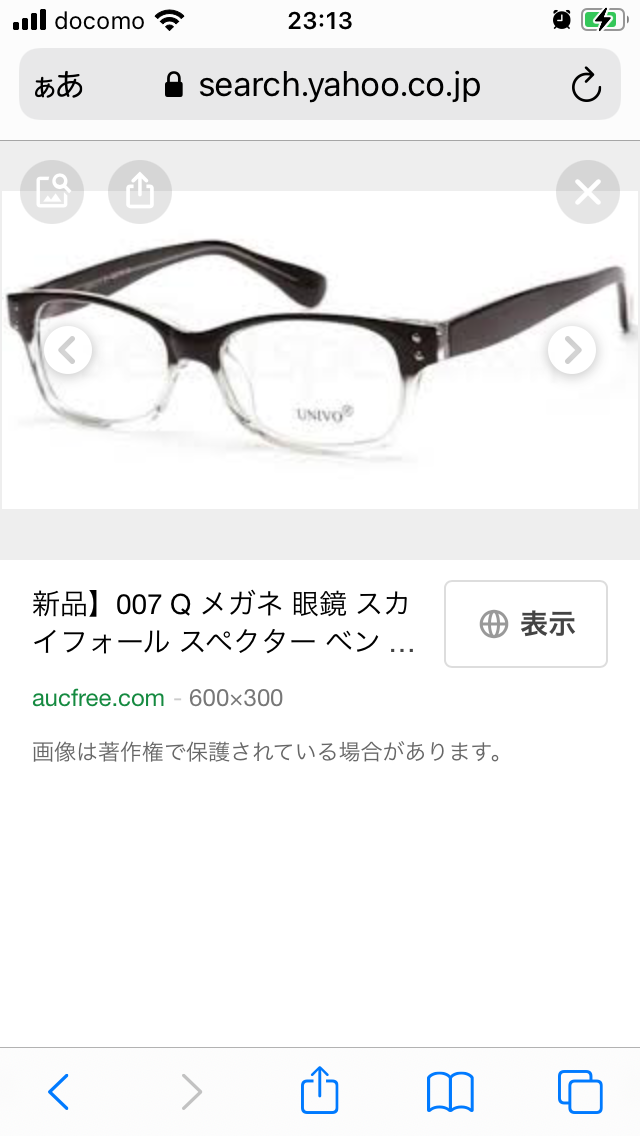Open Safari bookmarks
The width and height of the screenshot is (640, 1136).
pyautogui.click(x=450, y=1091)
